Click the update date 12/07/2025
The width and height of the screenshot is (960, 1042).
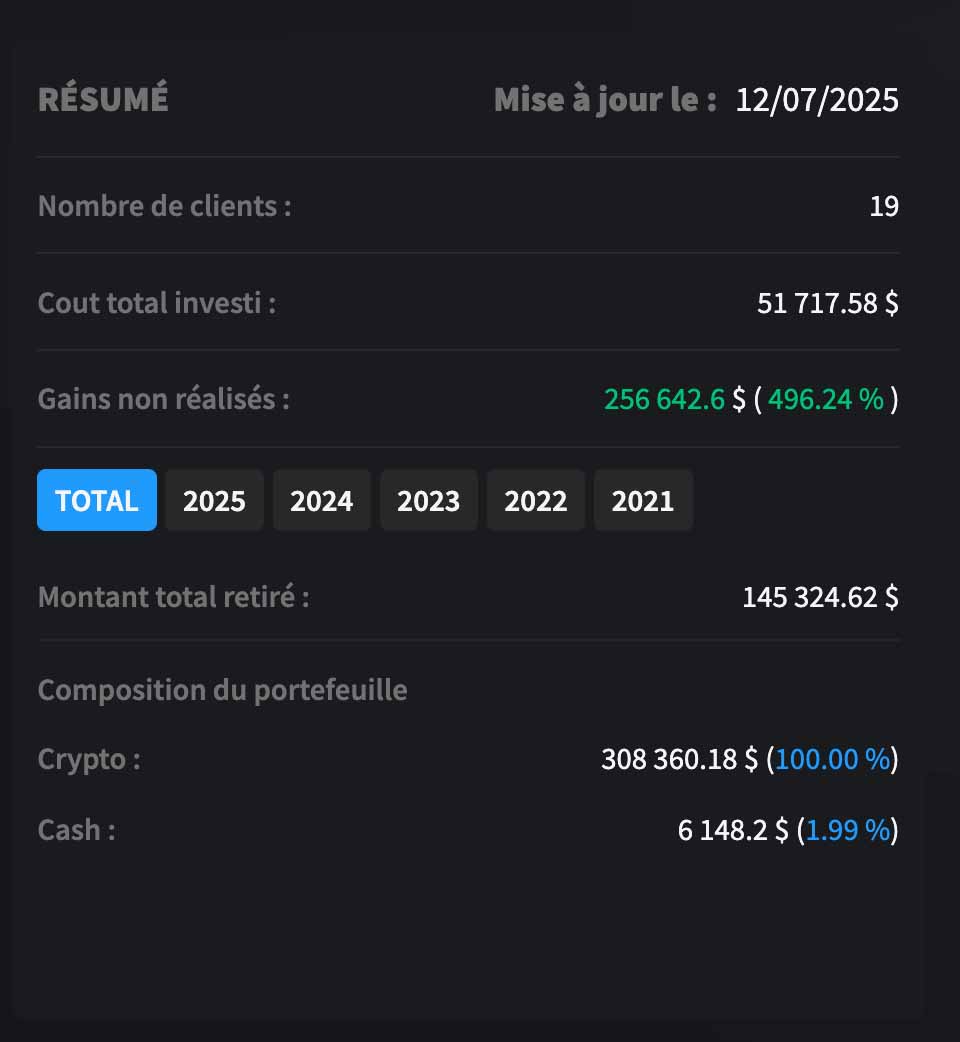[x=815, y=100]
